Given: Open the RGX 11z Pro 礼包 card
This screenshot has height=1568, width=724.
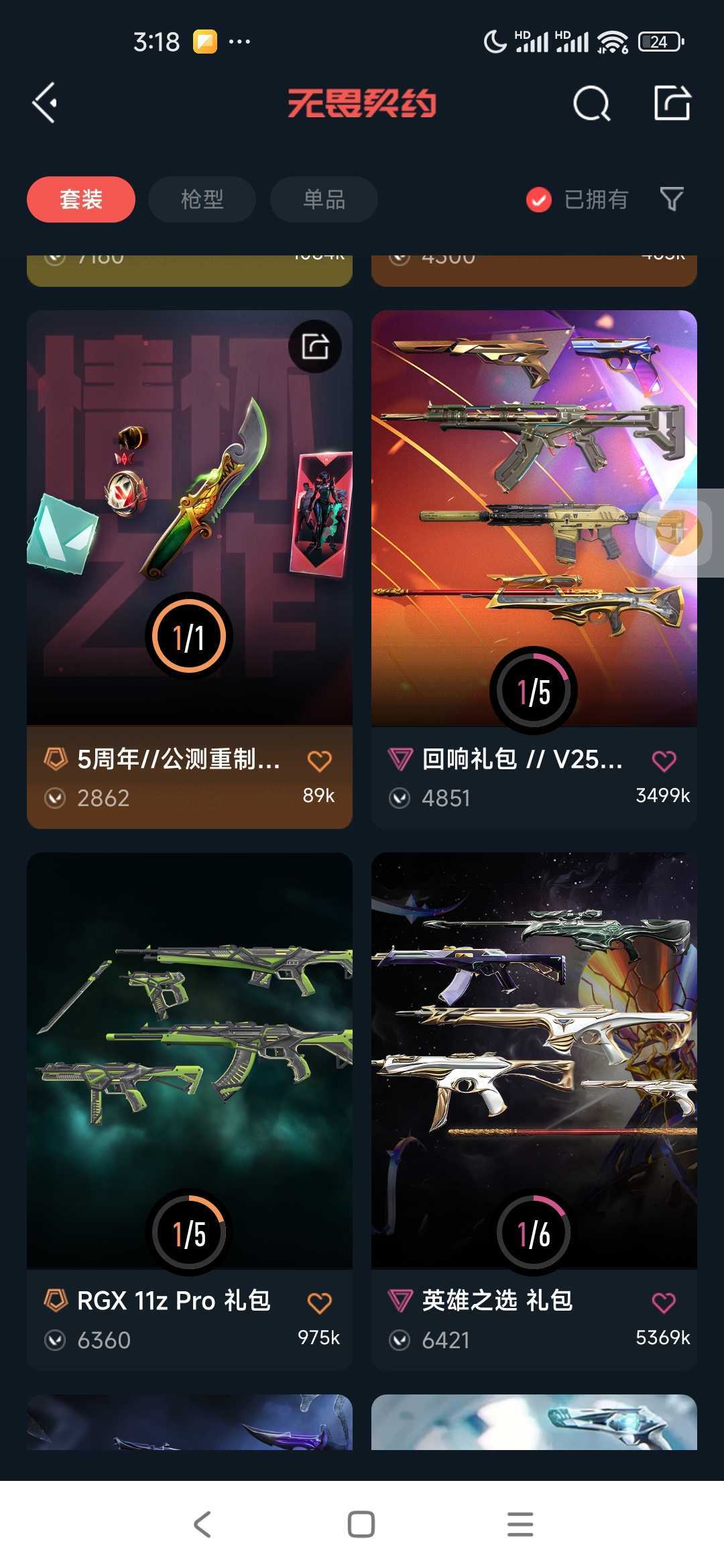Looking at the screenshot, I should (x=189, y=1065).
